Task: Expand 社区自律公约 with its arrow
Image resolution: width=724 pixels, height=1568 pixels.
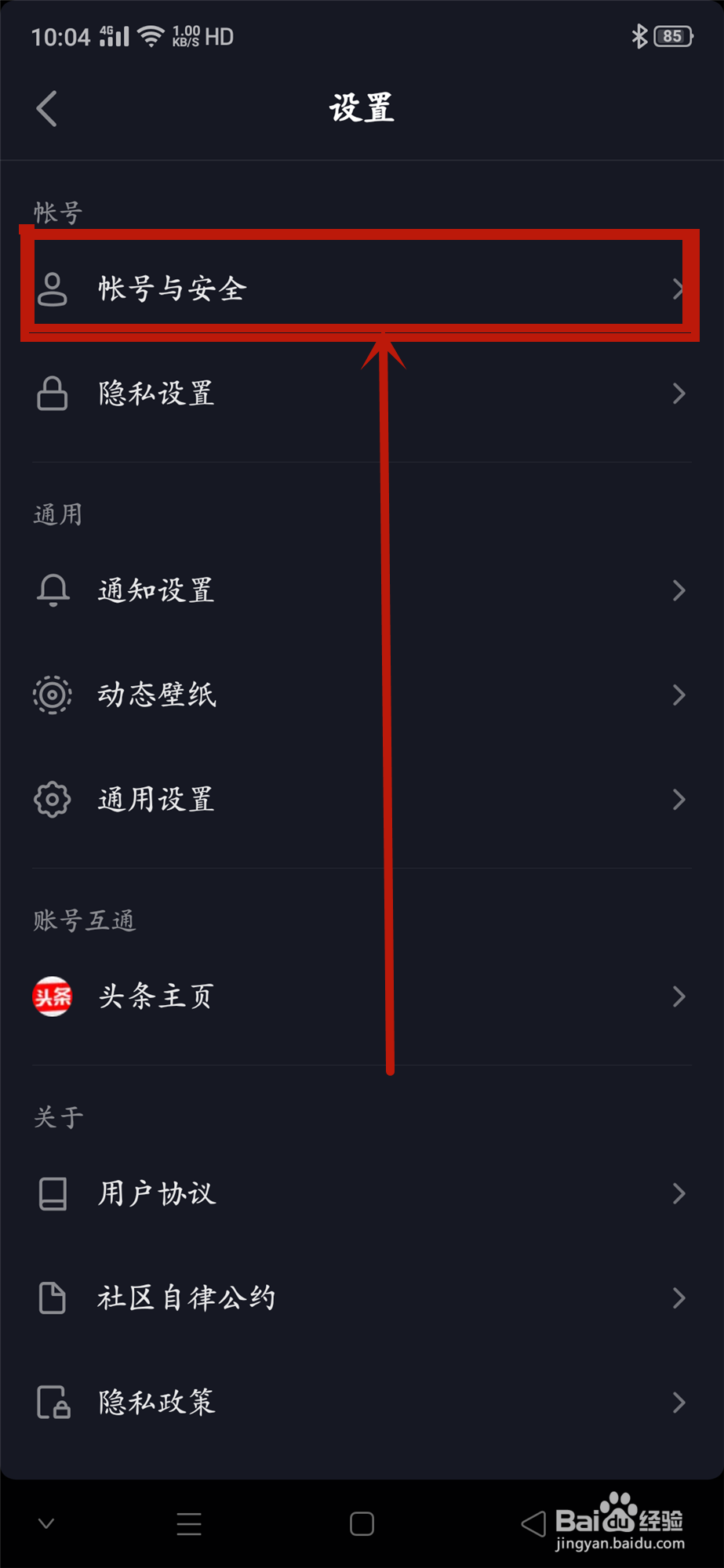Action: [678, 1298]
